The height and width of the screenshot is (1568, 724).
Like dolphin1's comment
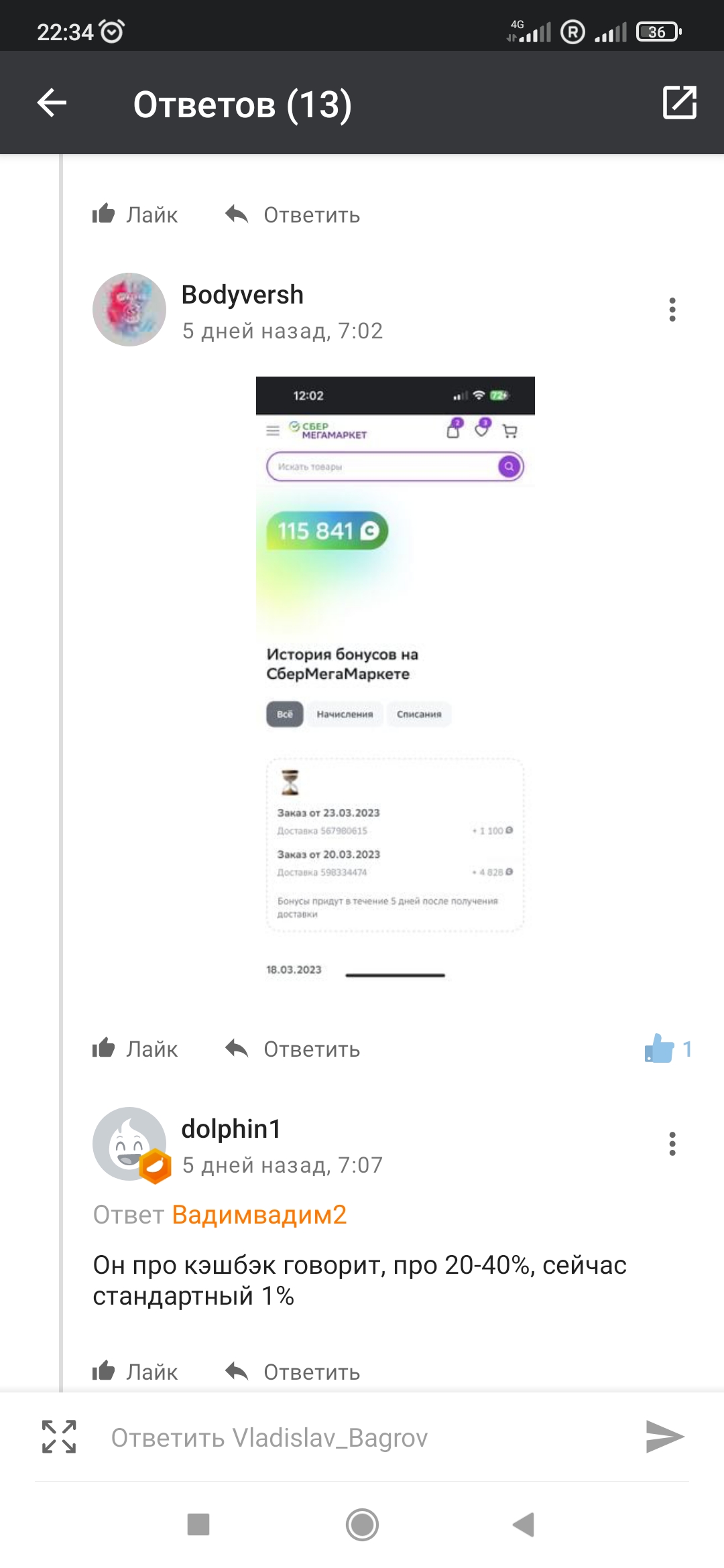click(135, 1372)
